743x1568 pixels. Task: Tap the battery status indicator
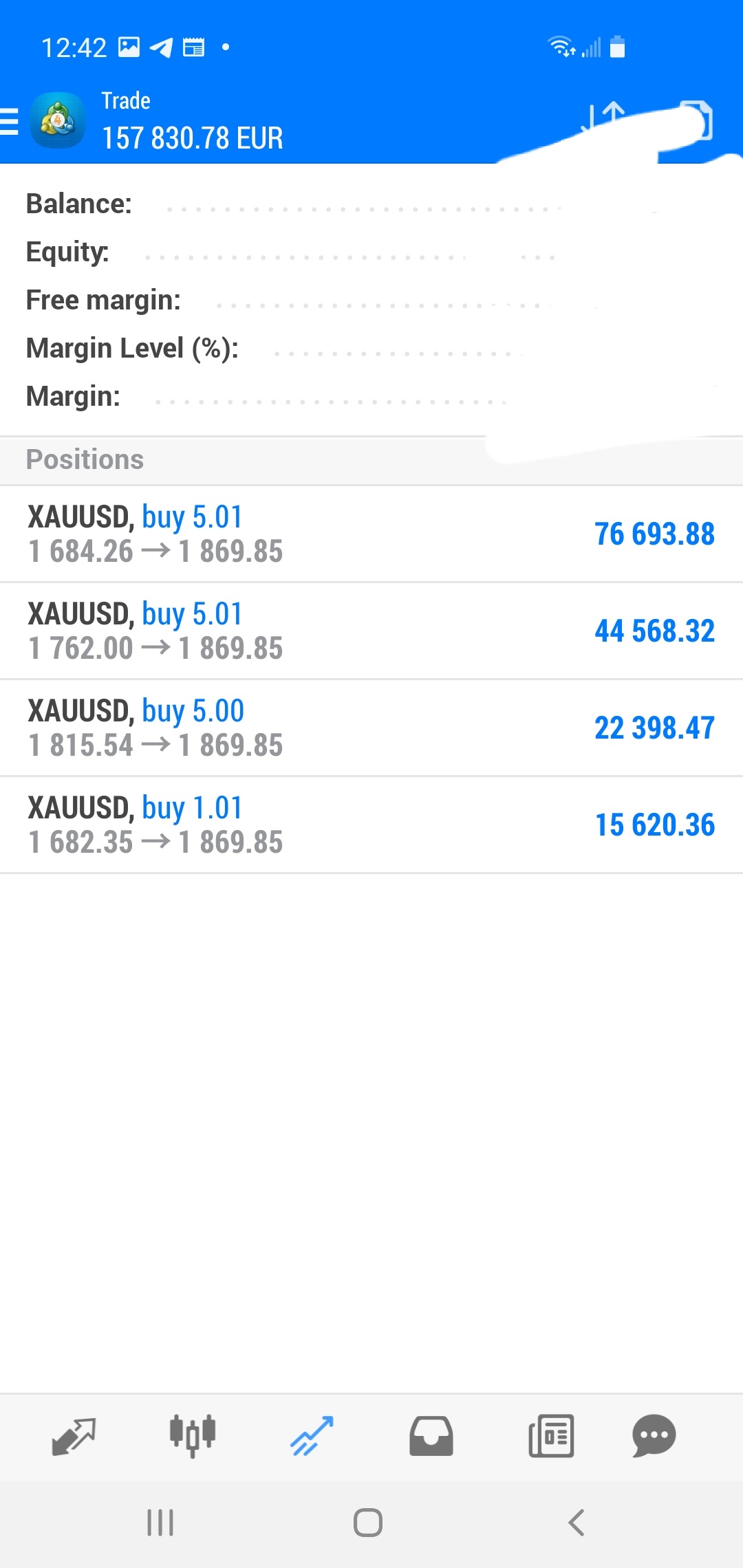[617, 47]
